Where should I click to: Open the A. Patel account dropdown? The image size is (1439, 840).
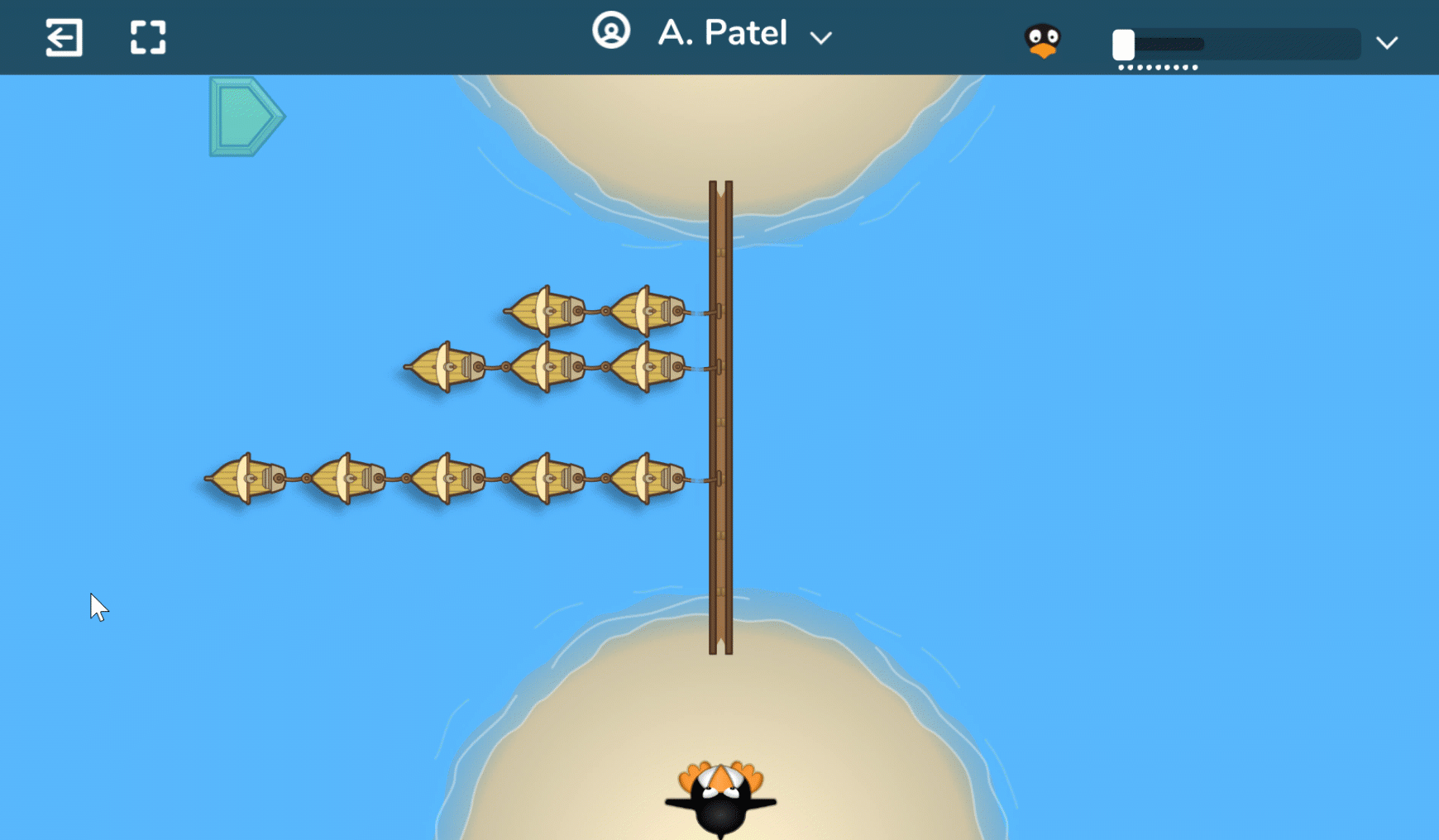point(820,37)
